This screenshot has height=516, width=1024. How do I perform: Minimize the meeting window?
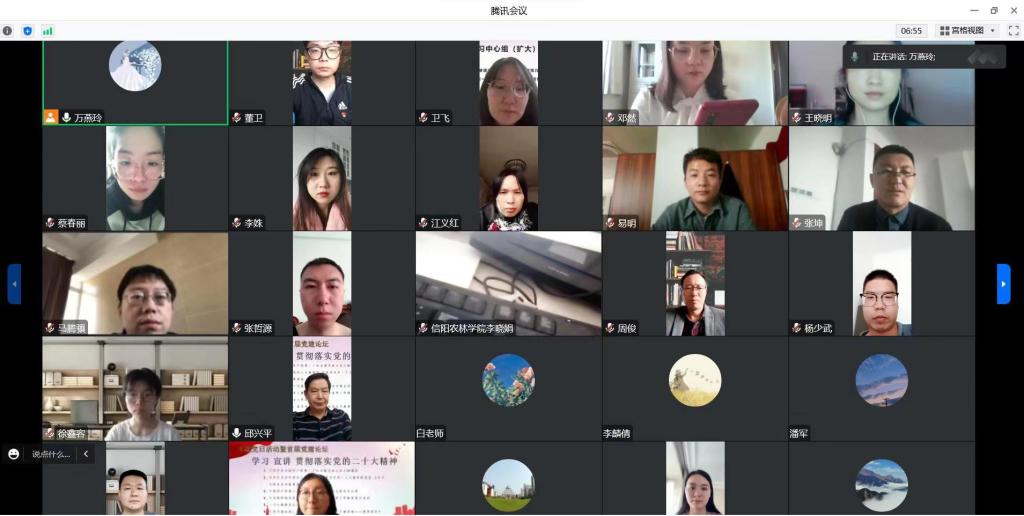coord(974,10)
